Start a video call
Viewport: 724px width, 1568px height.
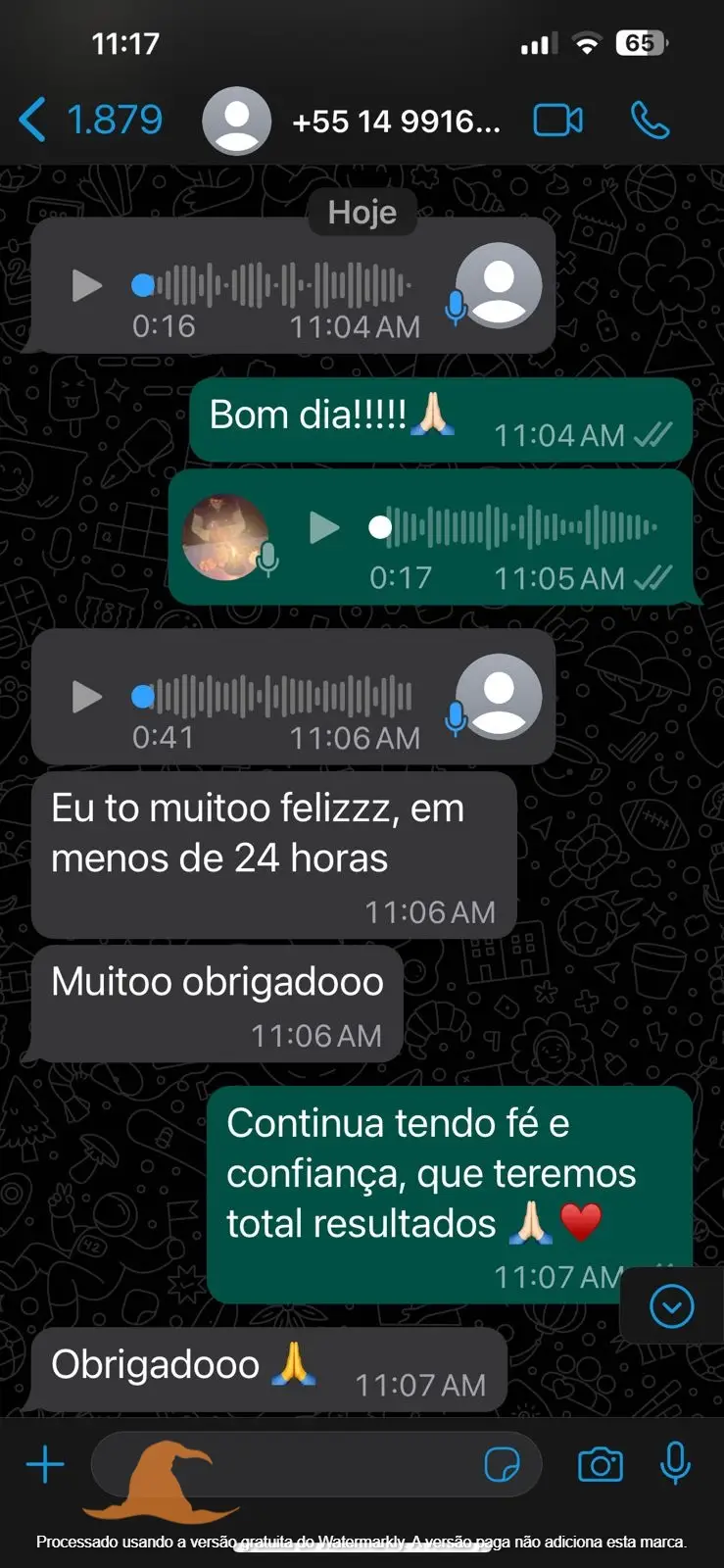[557, 121]
